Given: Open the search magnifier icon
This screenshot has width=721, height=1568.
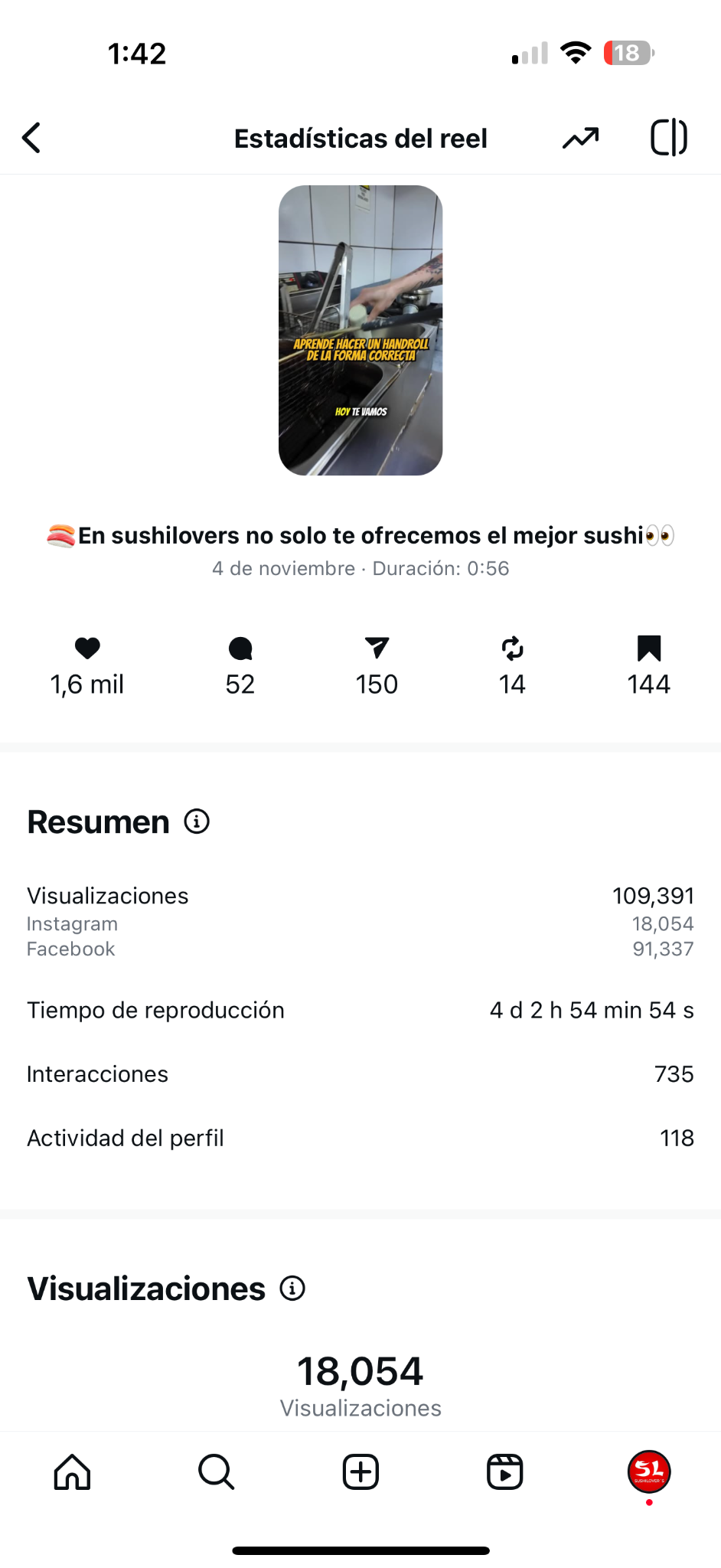Looking at the screenshot, I should [x=216, y=1472].
